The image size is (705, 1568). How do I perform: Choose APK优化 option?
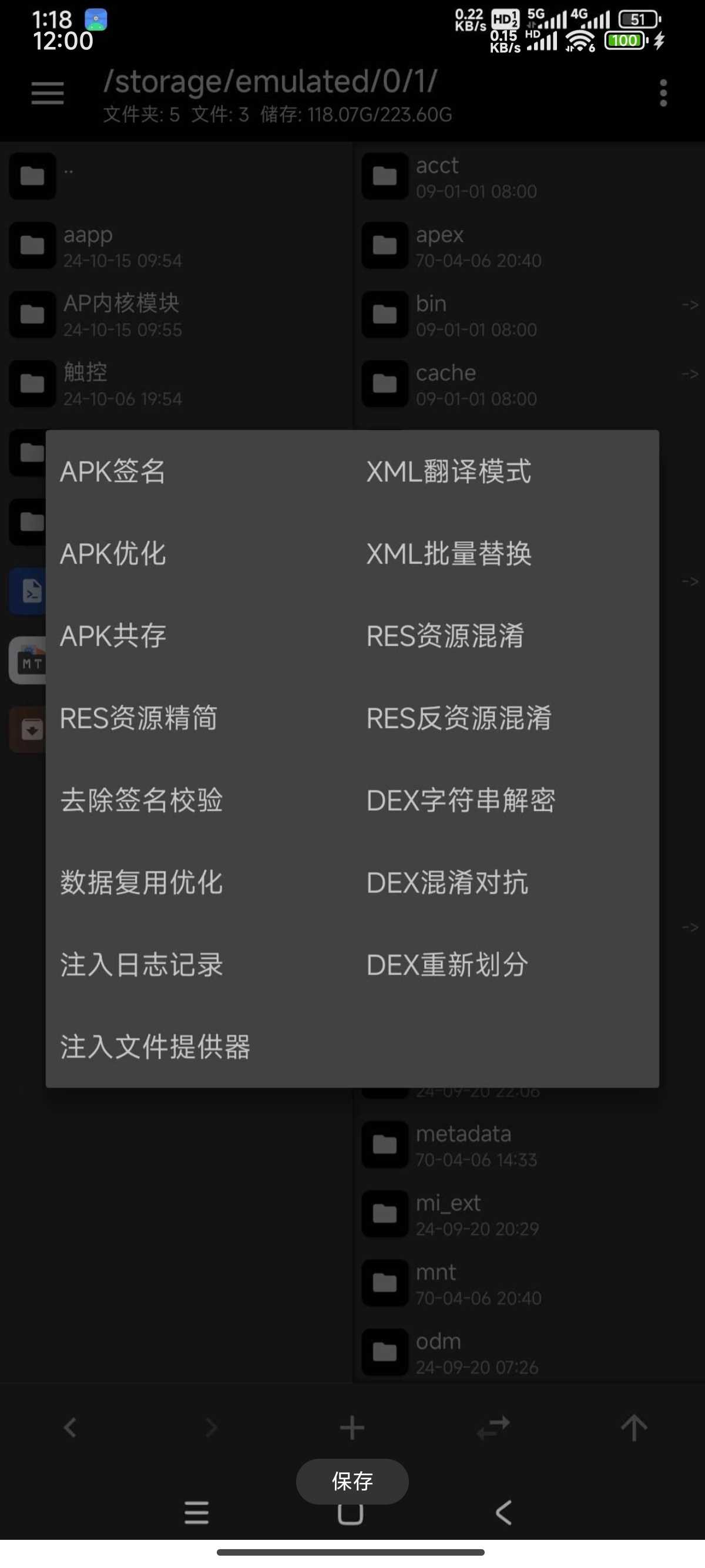coord(113,553)
